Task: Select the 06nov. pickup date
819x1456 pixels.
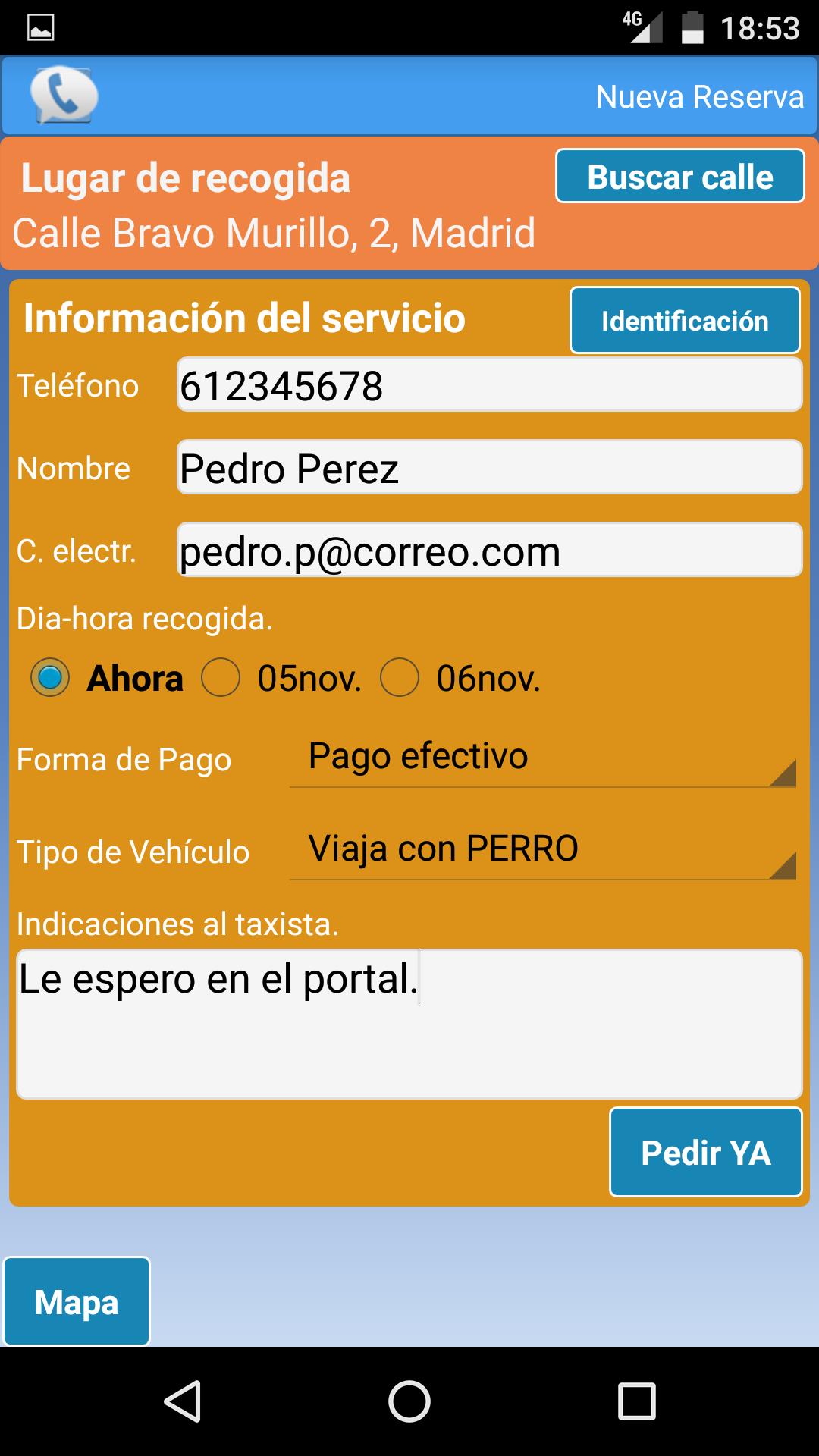Action: 402,679
